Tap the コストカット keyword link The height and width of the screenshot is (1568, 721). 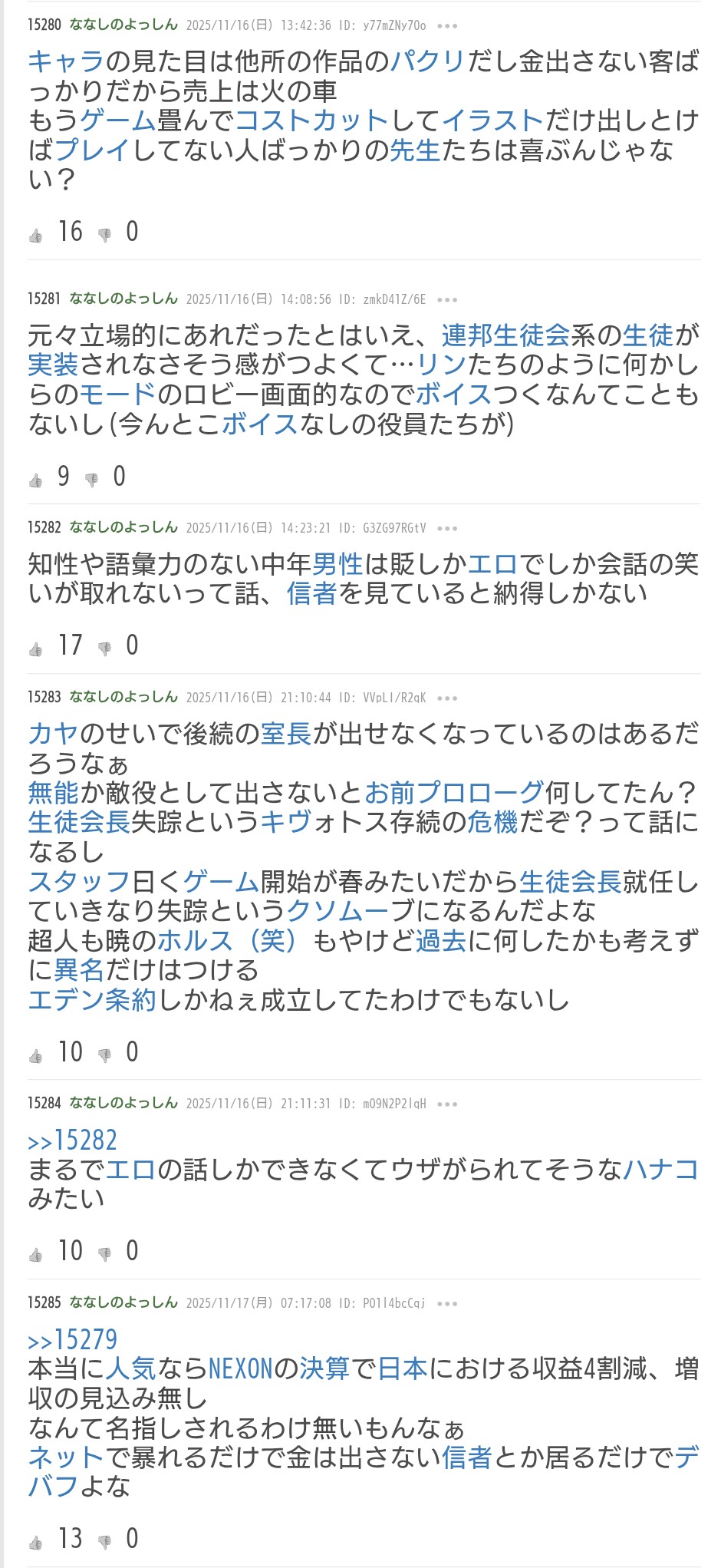coord(311,120)
